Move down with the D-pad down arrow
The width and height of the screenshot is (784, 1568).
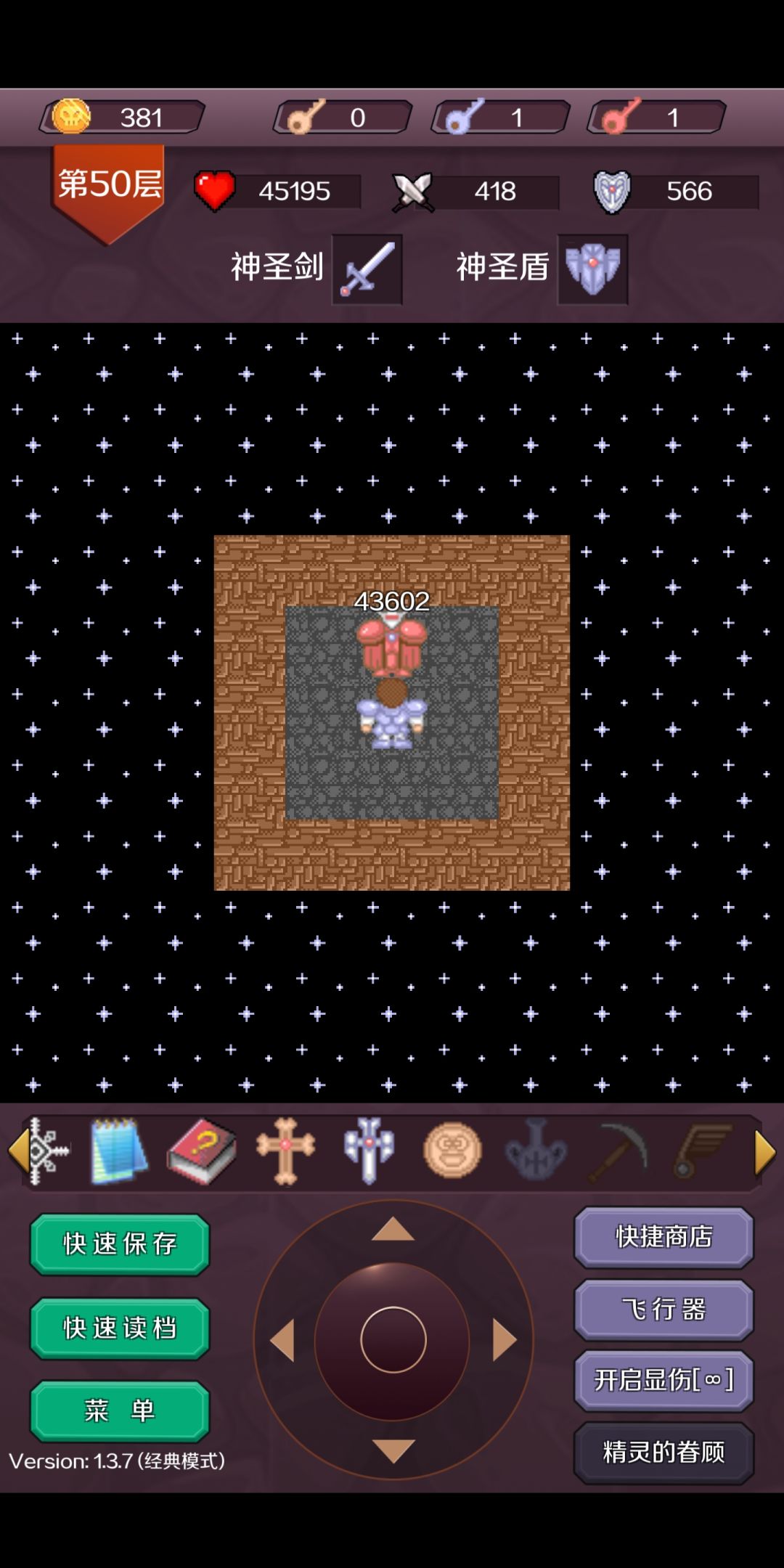393,1450
